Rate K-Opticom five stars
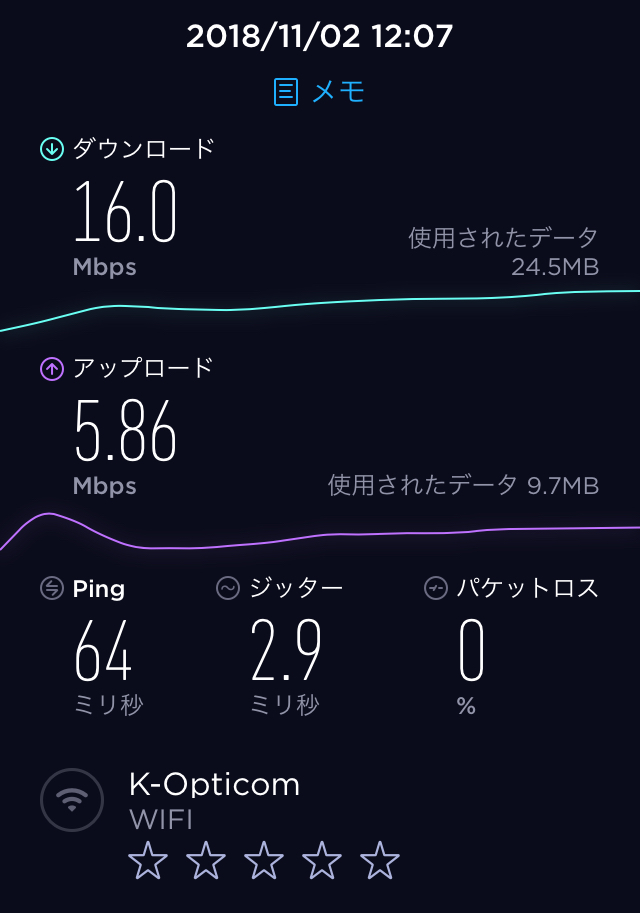This screenshot has height=913, width=640. click(380, 860)
